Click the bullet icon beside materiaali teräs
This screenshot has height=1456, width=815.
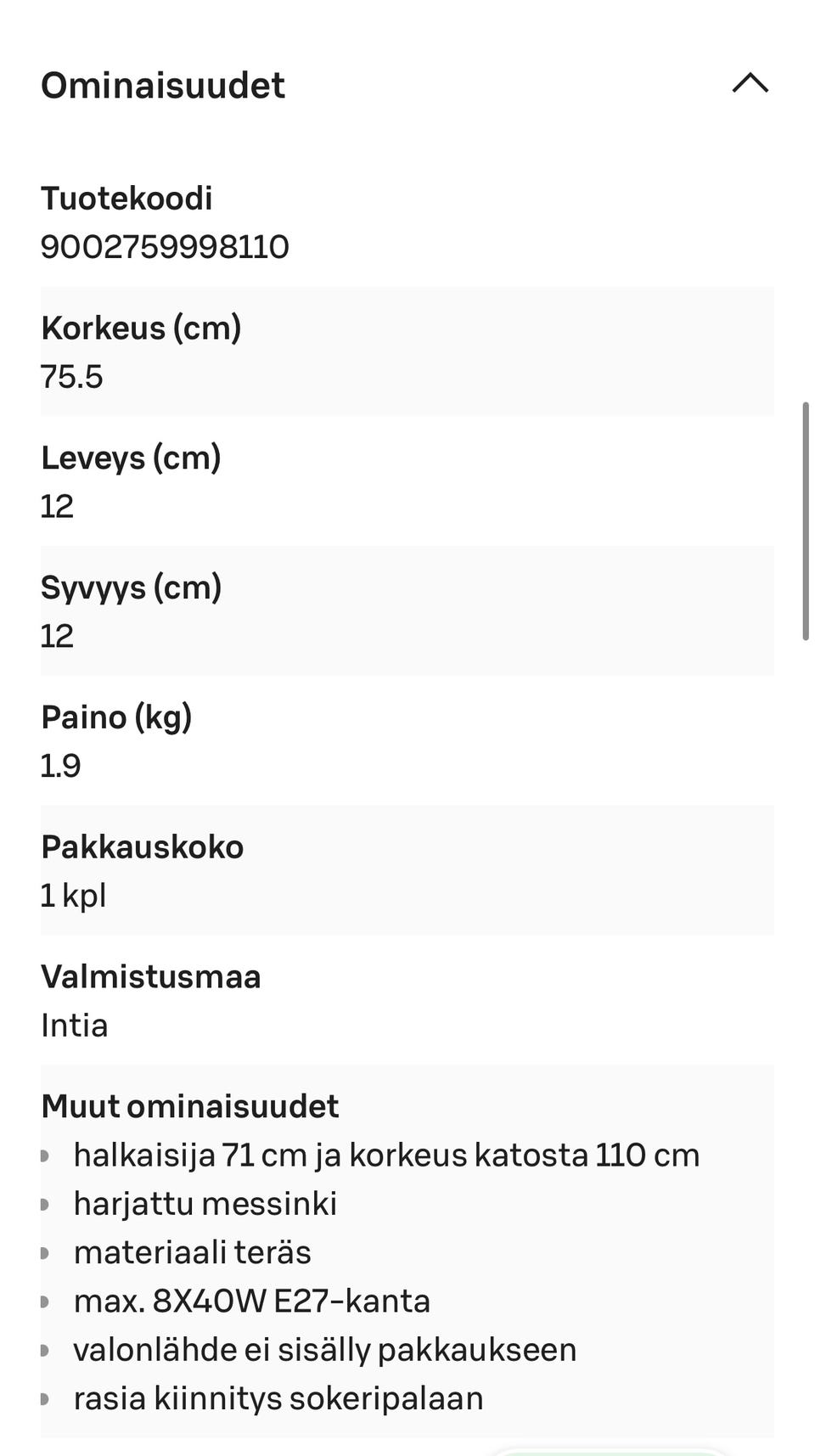pyautogui.click(x=47, y=1251)
